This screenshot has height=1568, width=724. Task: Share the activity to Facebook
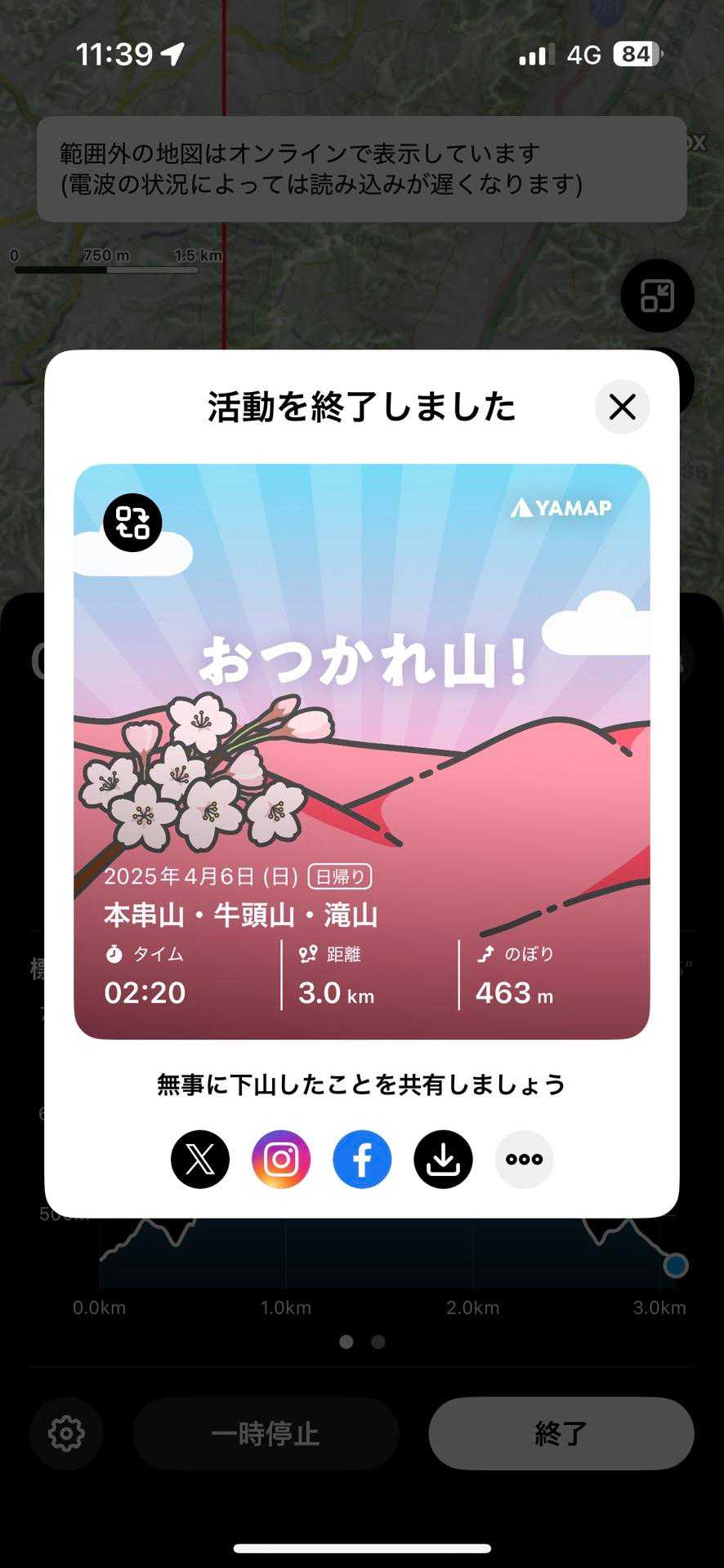[x=362, y=1159]
